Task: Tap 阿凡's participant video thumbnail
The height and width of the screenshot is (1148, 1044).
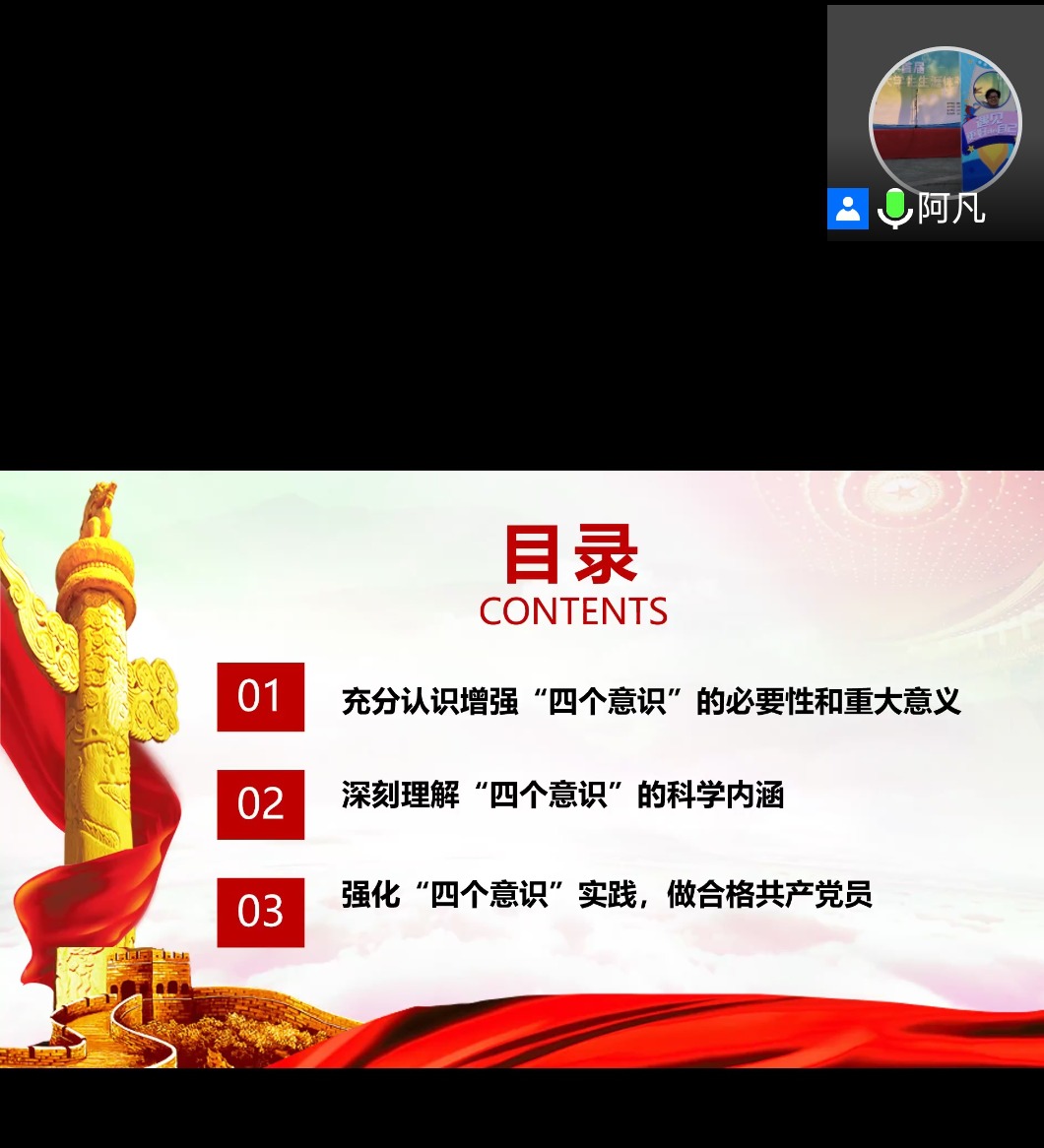Action: tap(944, 122)
